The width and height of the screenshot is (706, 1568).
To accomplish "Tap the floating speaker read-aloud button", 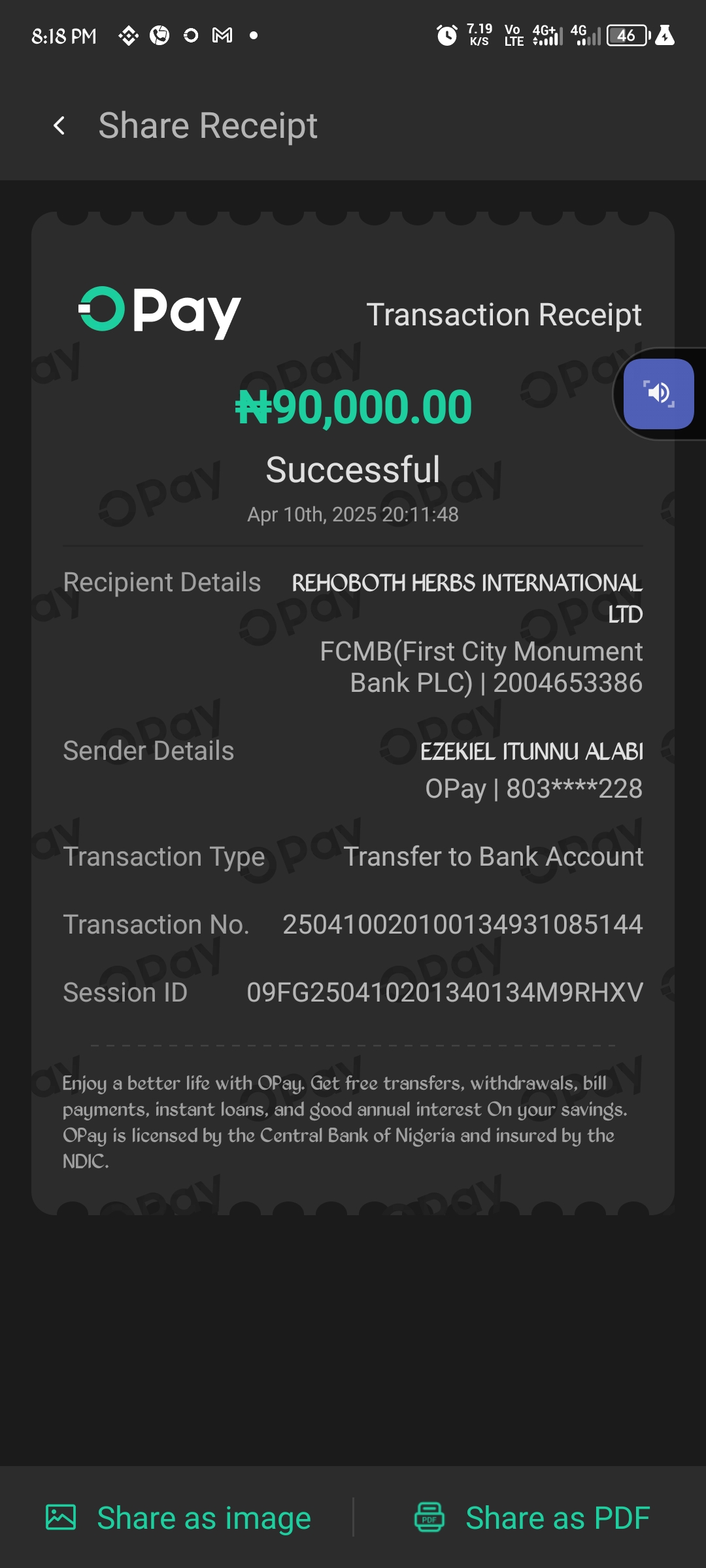I will point(658,394).
